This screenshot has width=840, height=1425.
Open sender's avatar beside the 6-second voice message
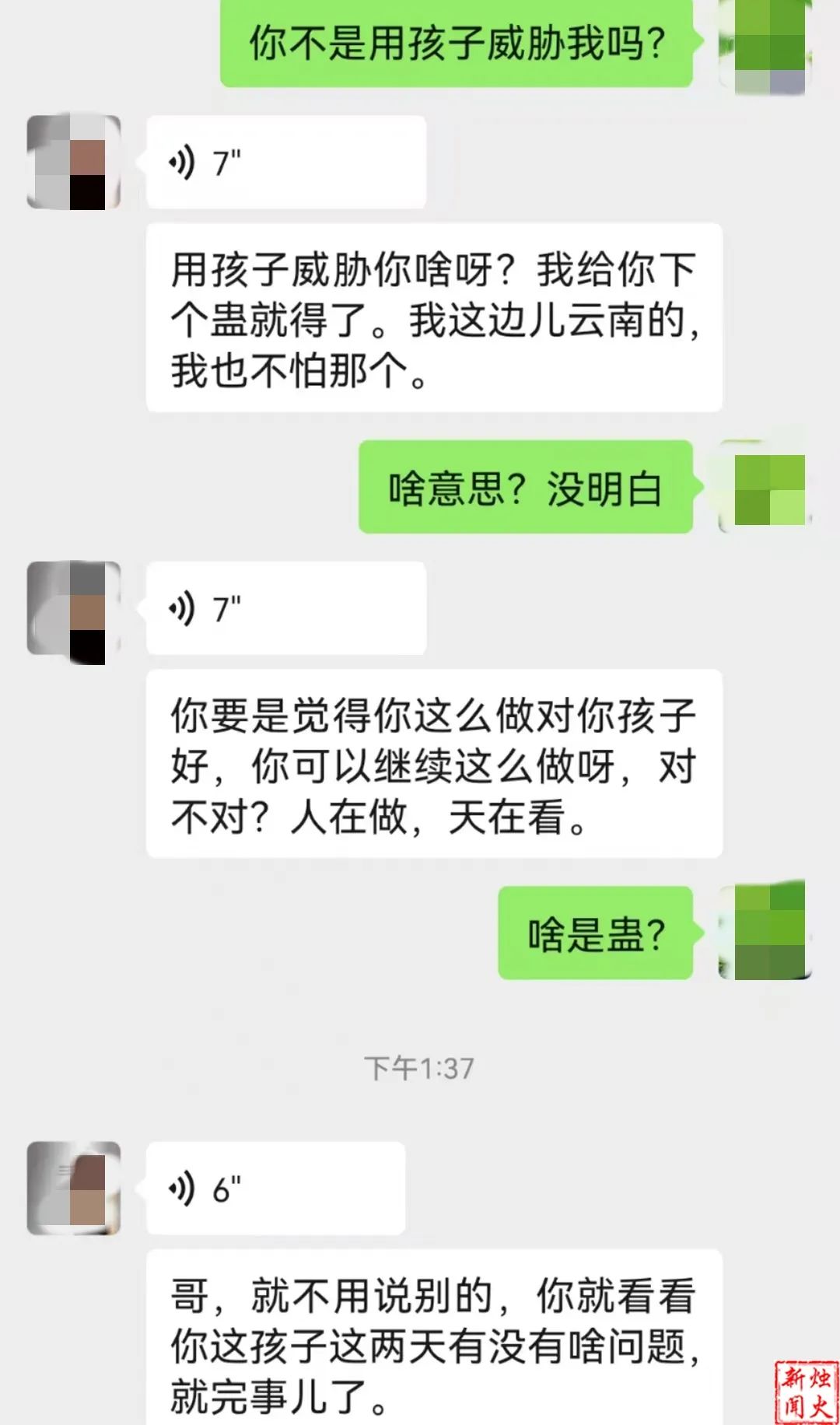74,1188
